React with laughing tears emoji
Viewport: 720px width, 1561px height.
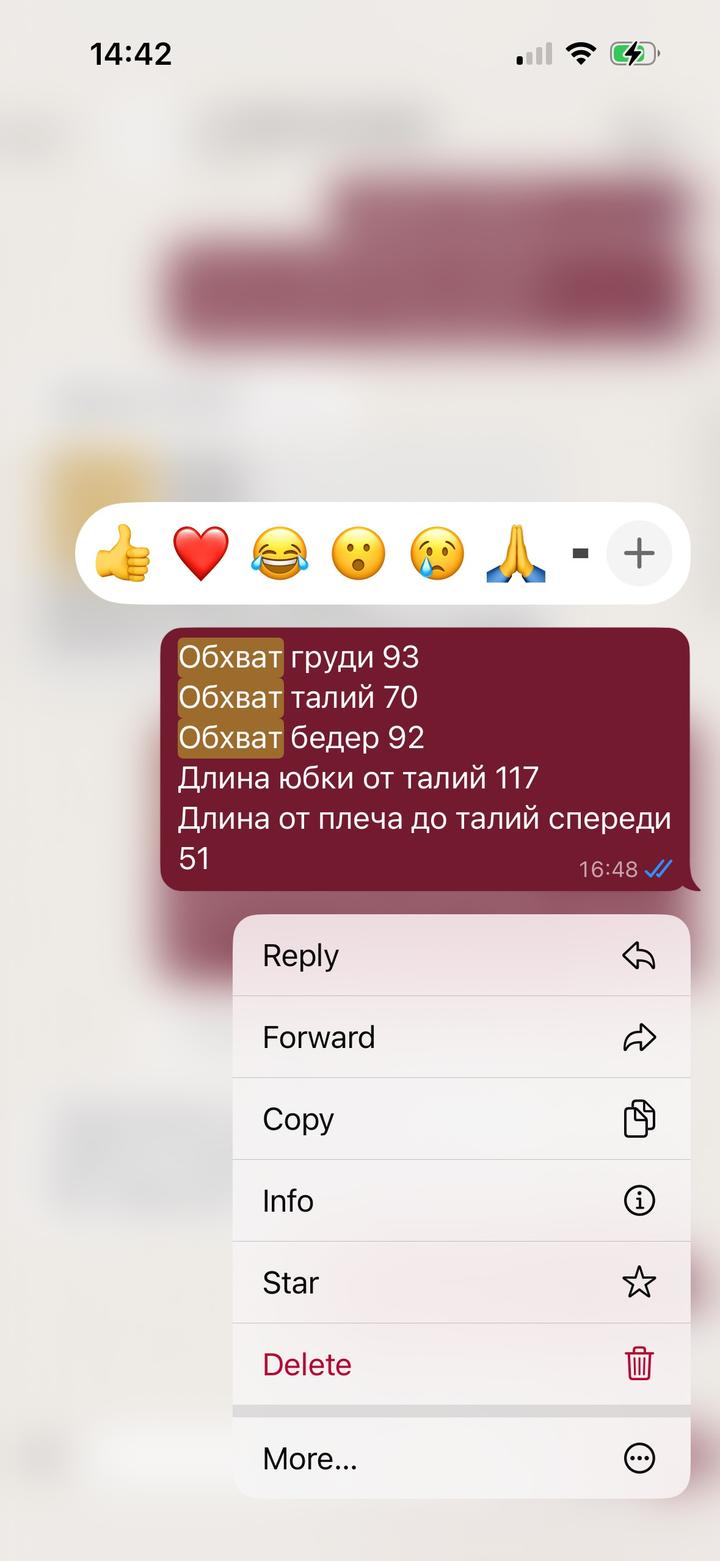pos(280,553)
